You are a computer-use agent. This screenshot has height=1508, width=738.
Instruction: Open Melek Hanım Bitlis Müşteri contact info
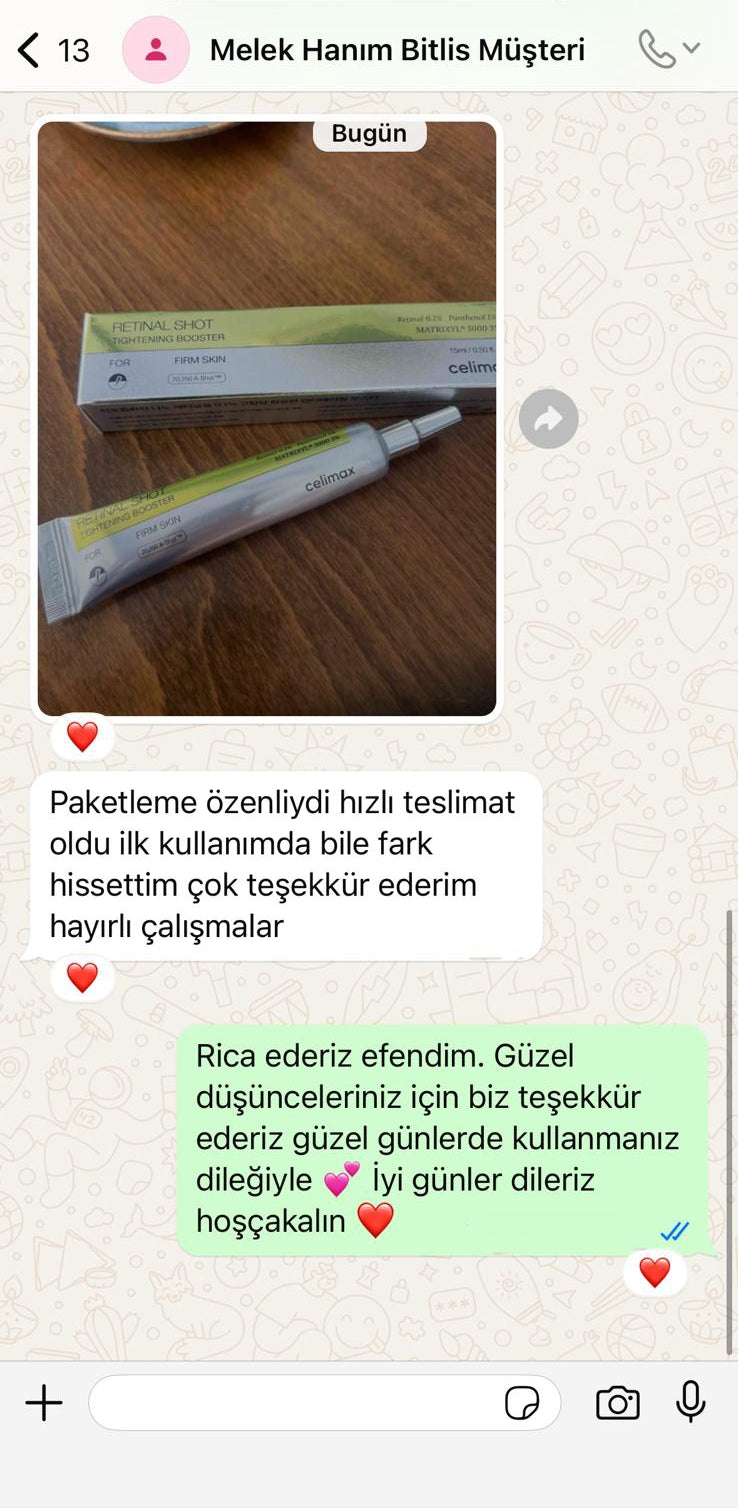pyautogui.click(x=397, y=50)
